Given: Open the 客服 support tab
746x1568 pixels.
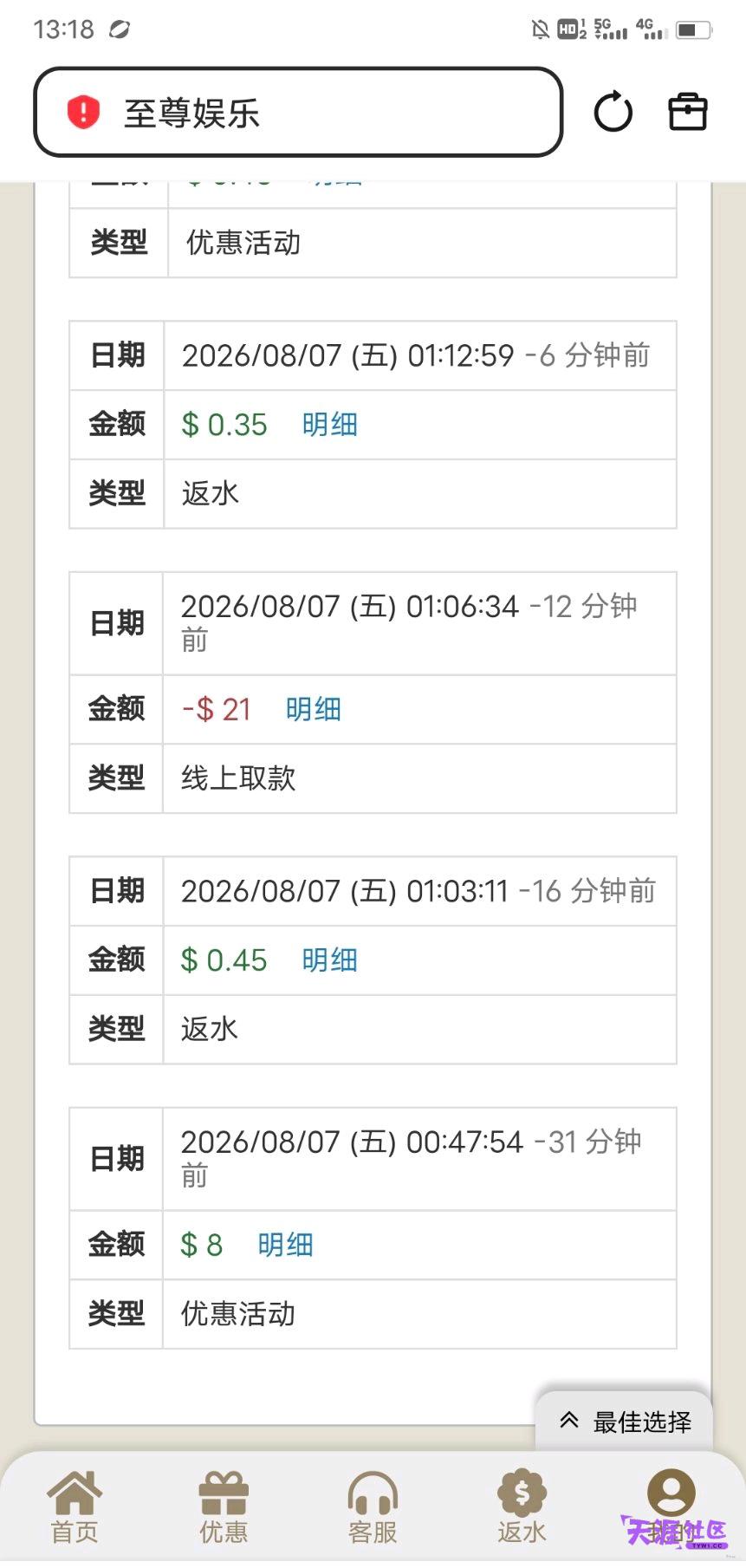Looking at the screenshot, I should pos(373,1507).
